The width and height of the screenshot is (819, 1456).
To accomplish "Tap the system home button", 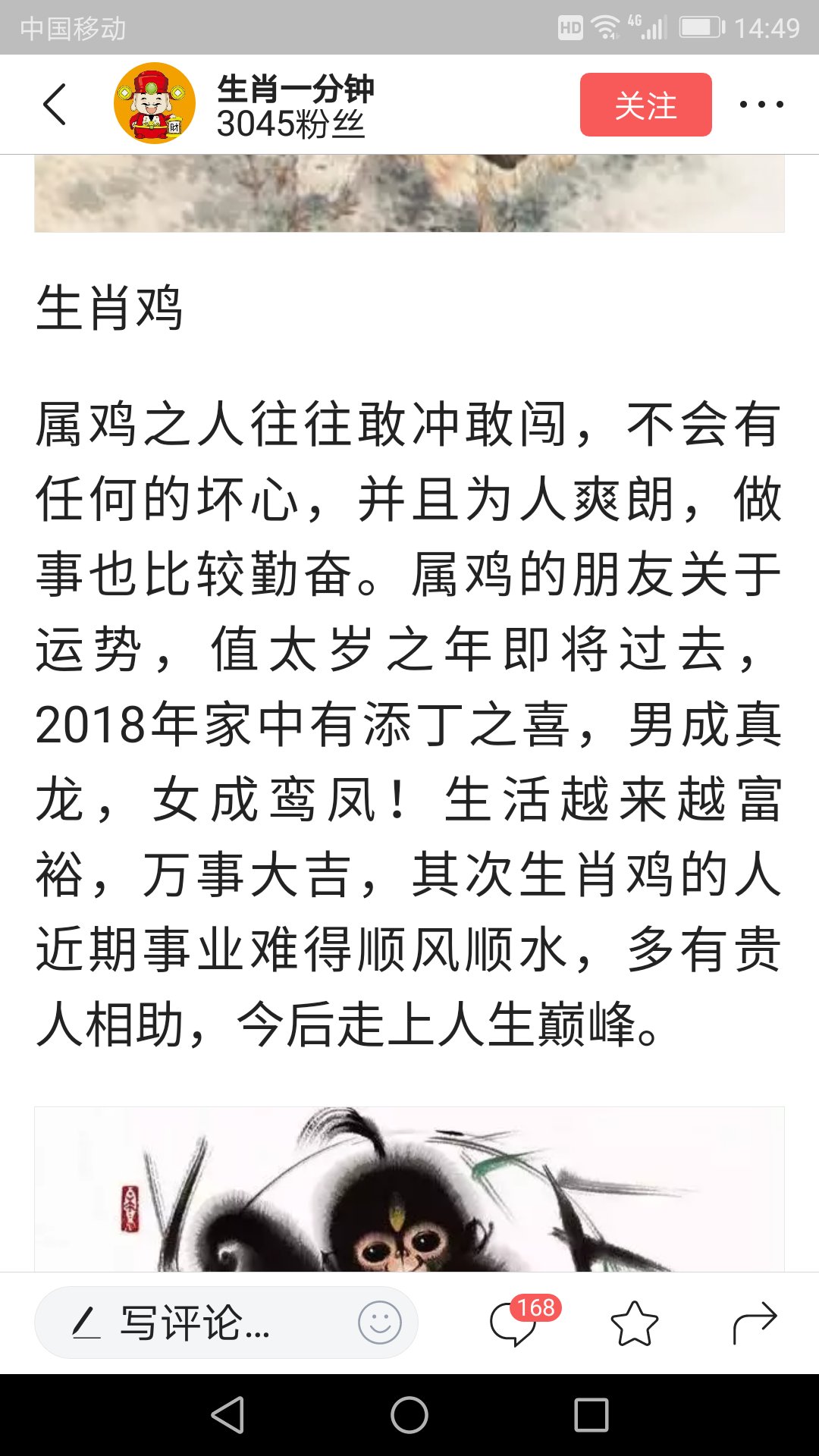I will (x=409, y=1415).
